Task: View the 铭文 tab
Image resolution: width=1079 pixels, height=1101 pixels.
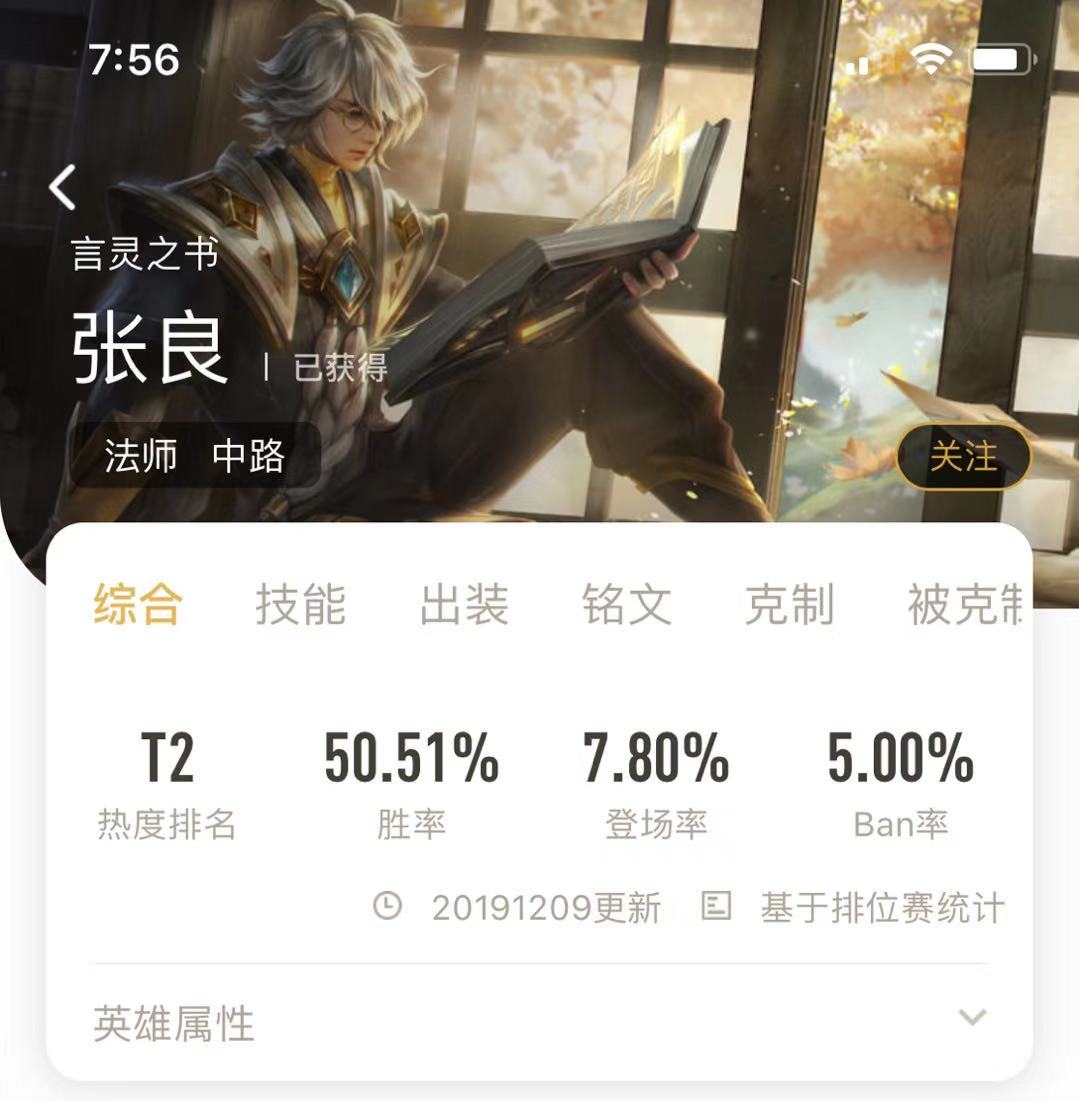Action: tap(627, 604)
